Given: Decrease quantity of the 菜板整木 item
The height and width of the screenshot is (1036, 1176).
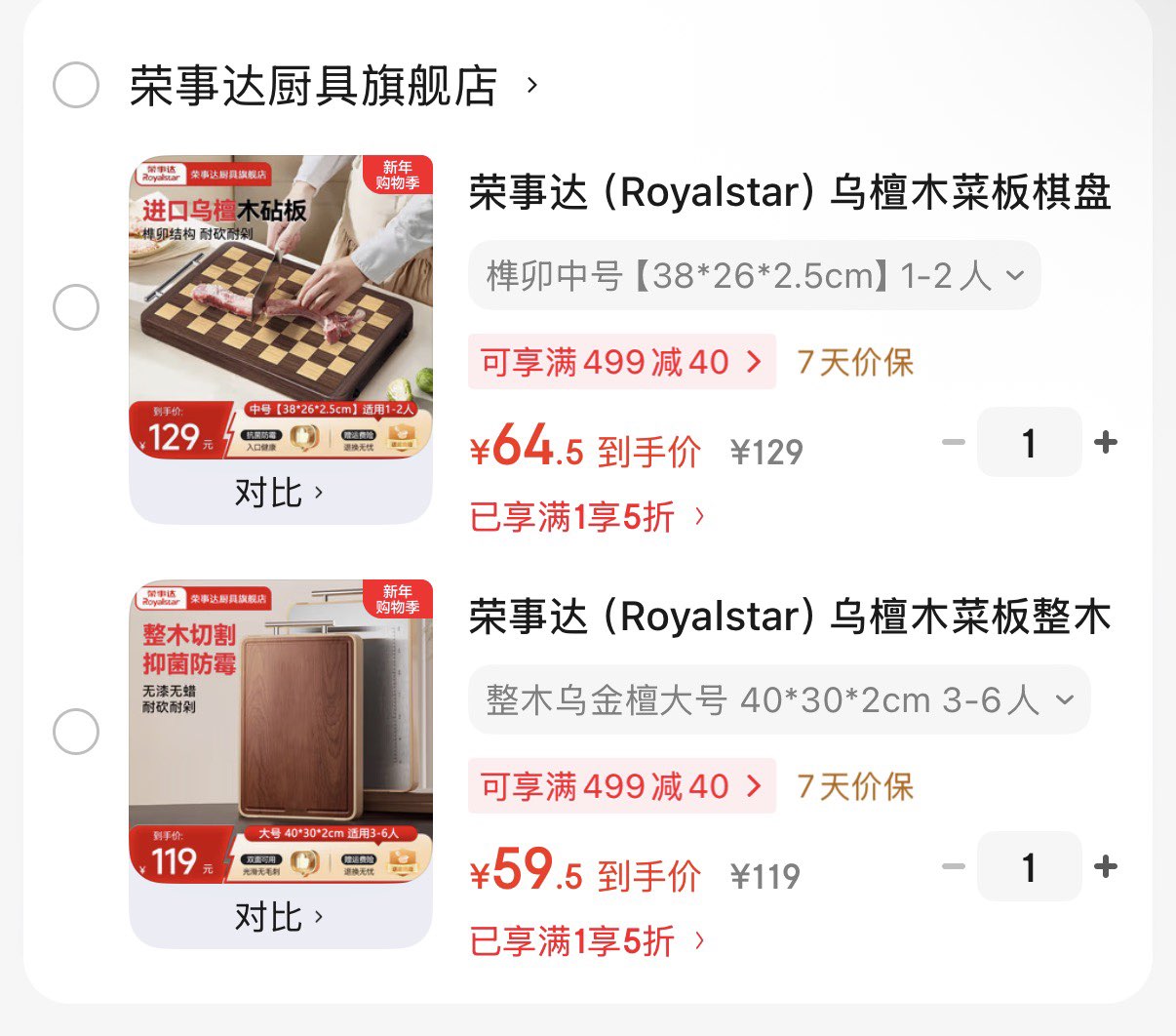Looking at the screenshot, I should [x=953, y=867].
